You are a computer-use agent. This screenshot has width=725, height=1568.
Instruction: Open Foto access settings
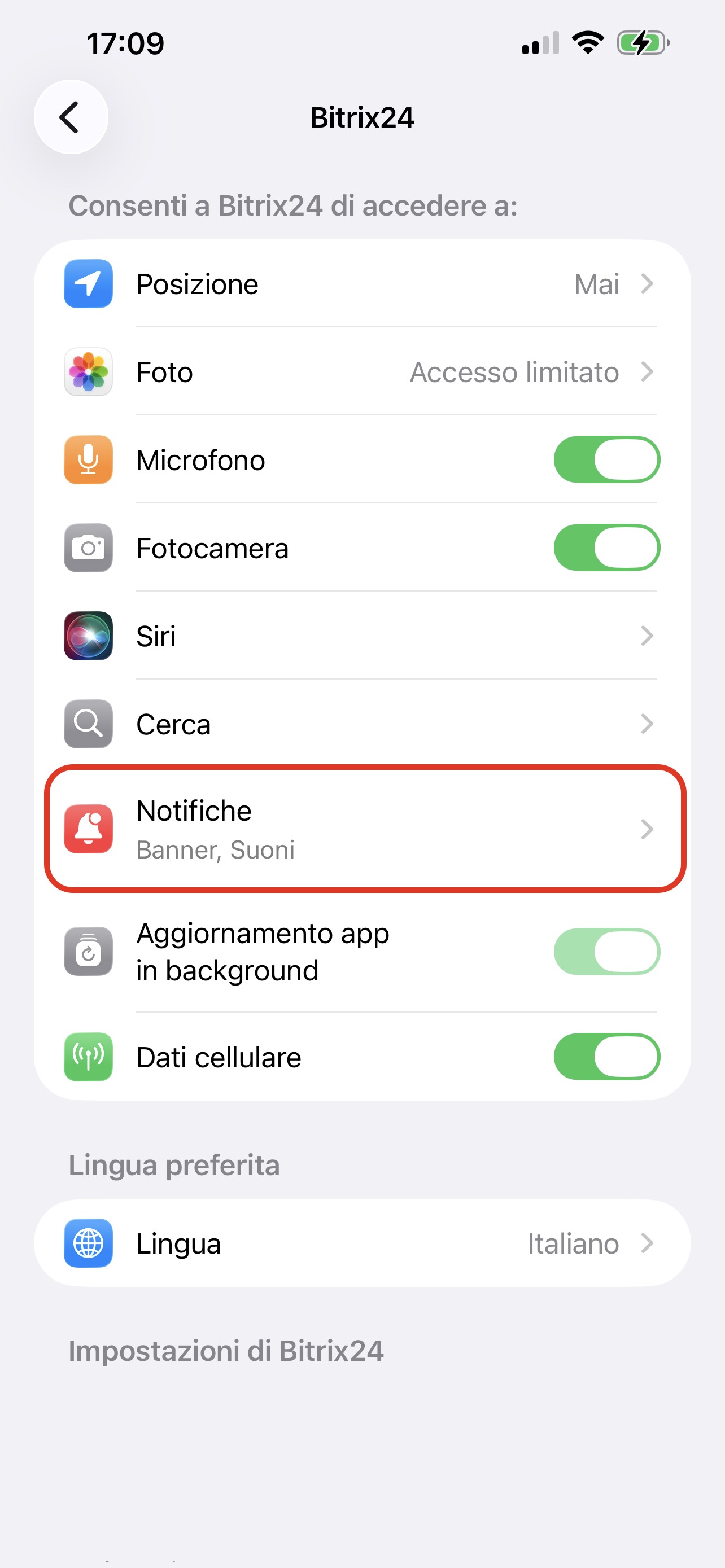click(362, 372)
